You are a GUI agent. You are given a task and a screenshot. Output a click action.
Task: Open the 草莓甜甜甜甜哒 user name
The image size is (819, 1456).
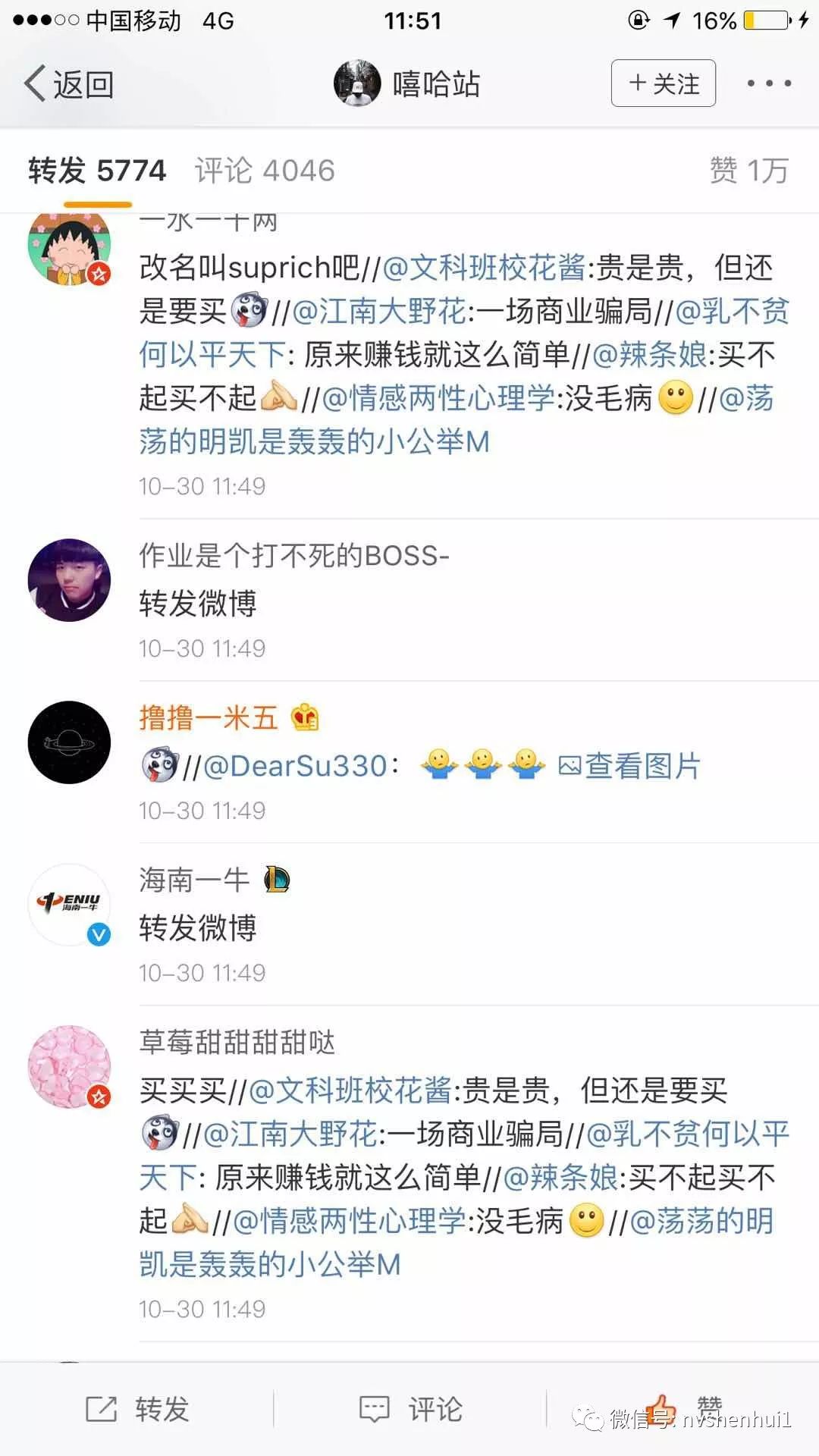click(x=237, y=1042)
